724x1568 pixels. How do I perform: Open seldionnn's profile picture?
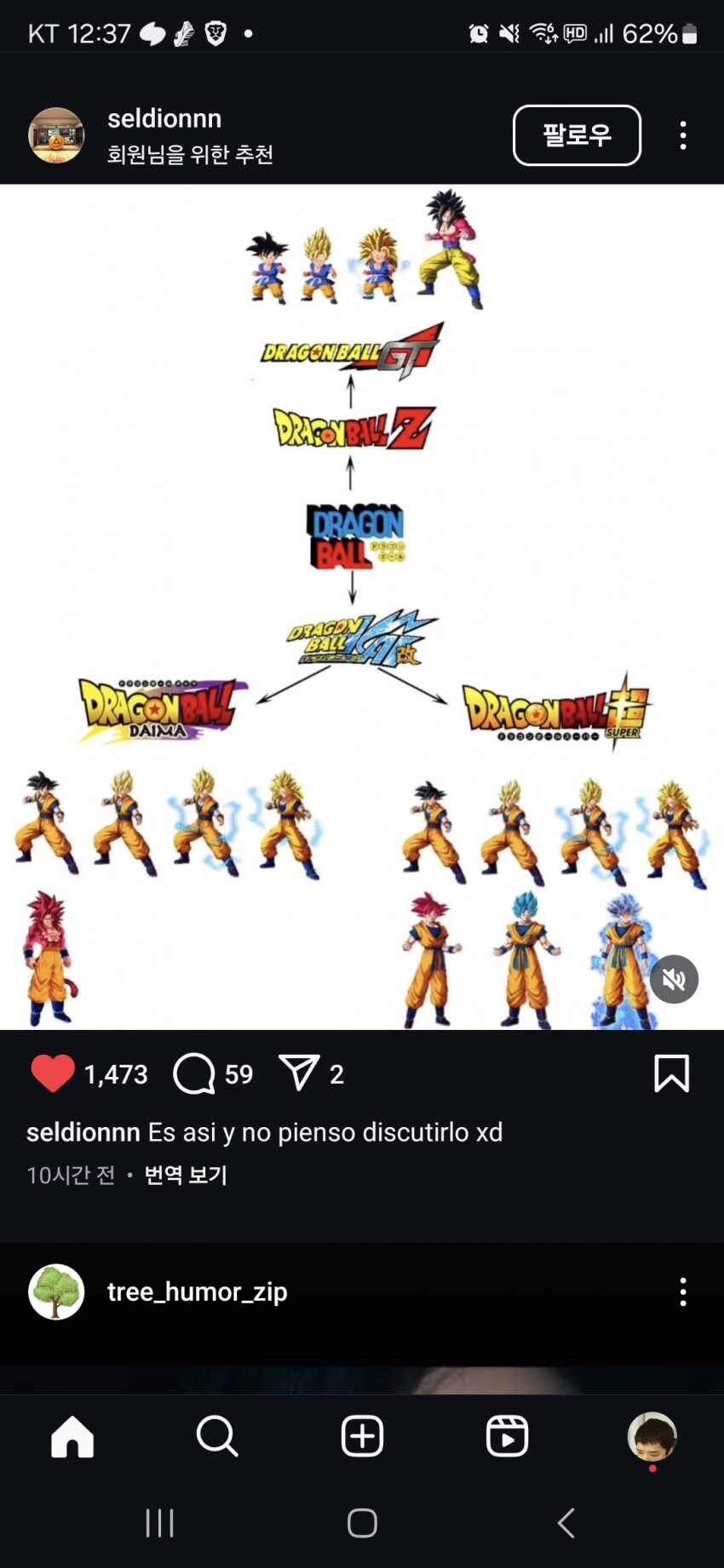[56, 135]
